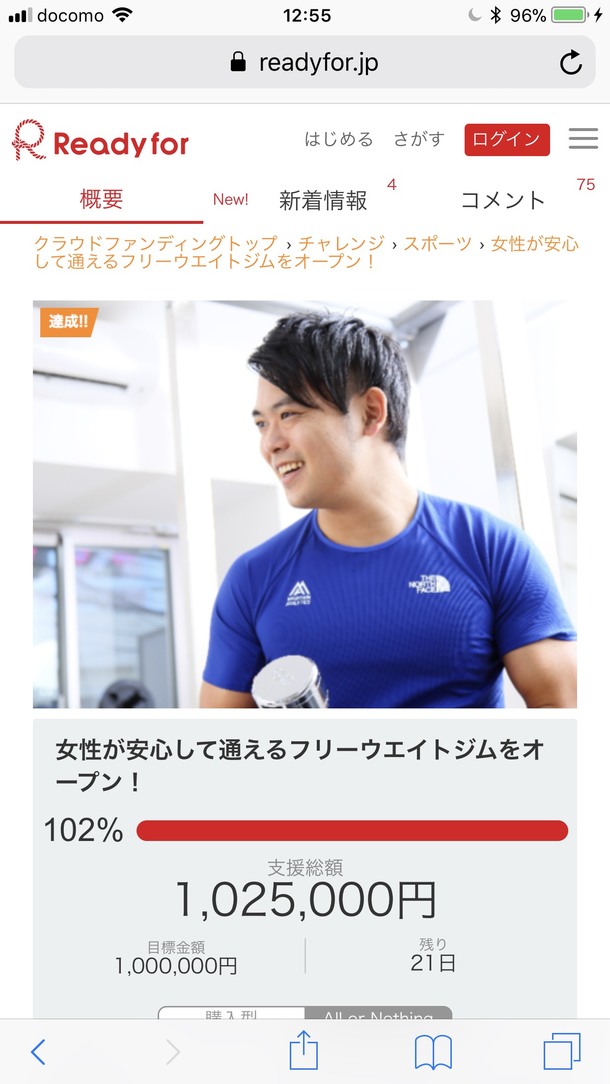Switch to the 新着情報 tab

coord(323,200)
